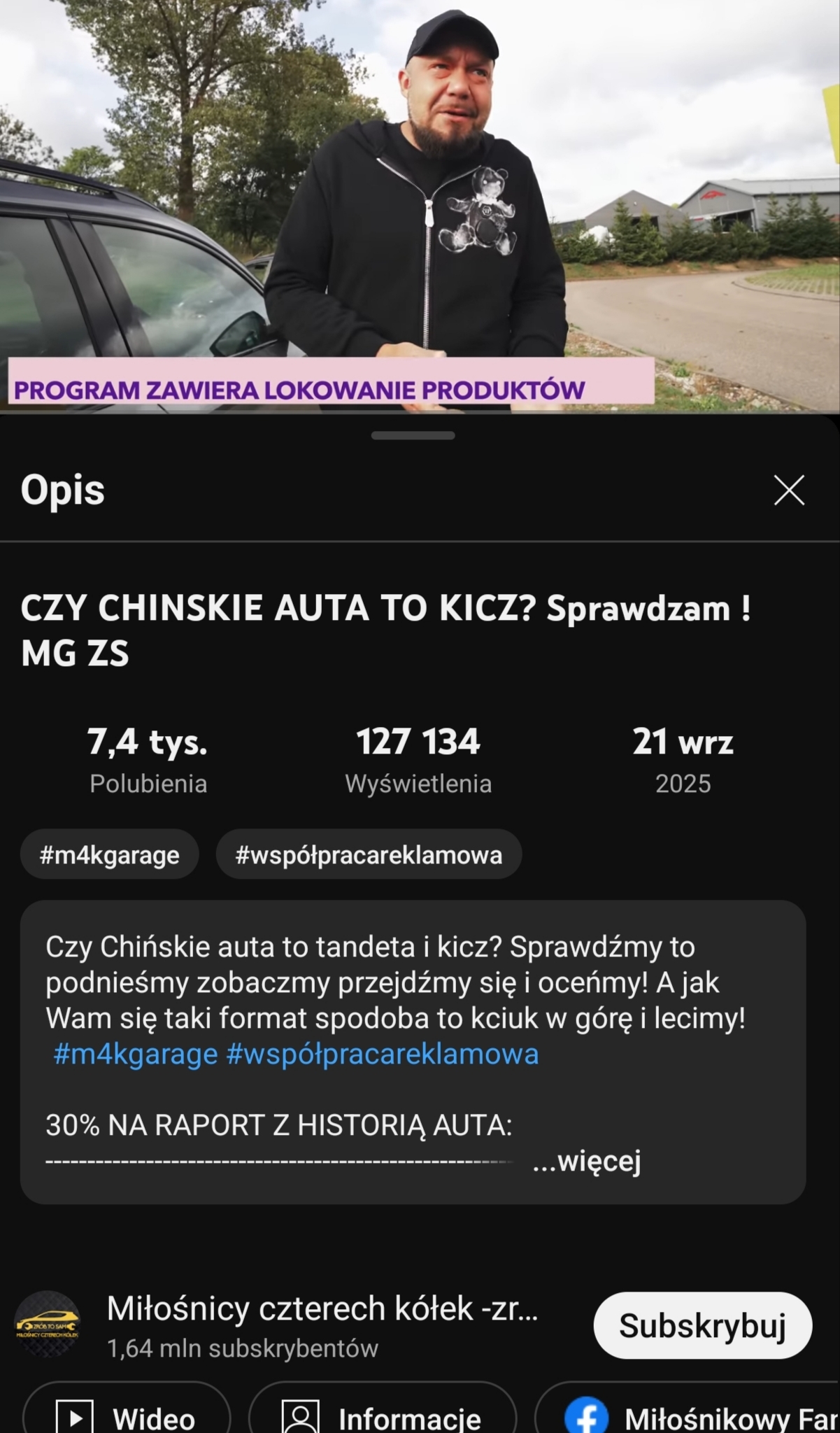
Task: Close the Opis description panel
Action: pyautogui.click(x=789, y=490)
